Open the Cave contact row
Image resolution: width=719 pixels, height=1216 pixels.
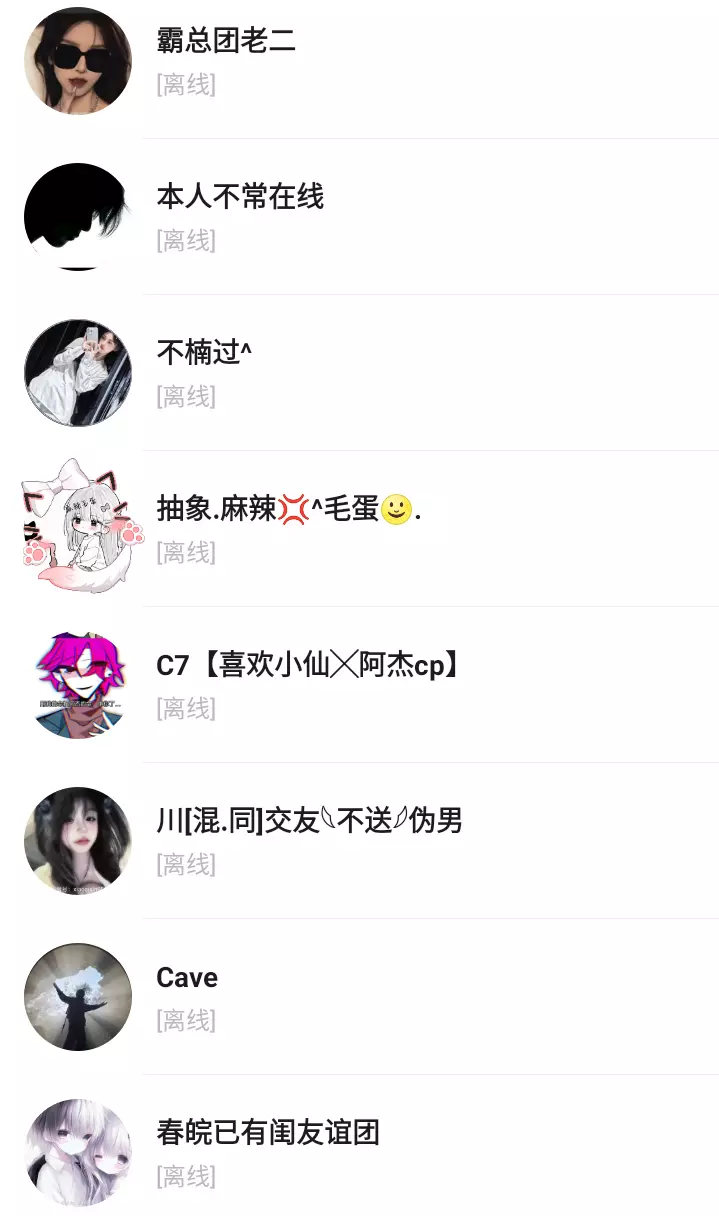[x=359, y=996]
